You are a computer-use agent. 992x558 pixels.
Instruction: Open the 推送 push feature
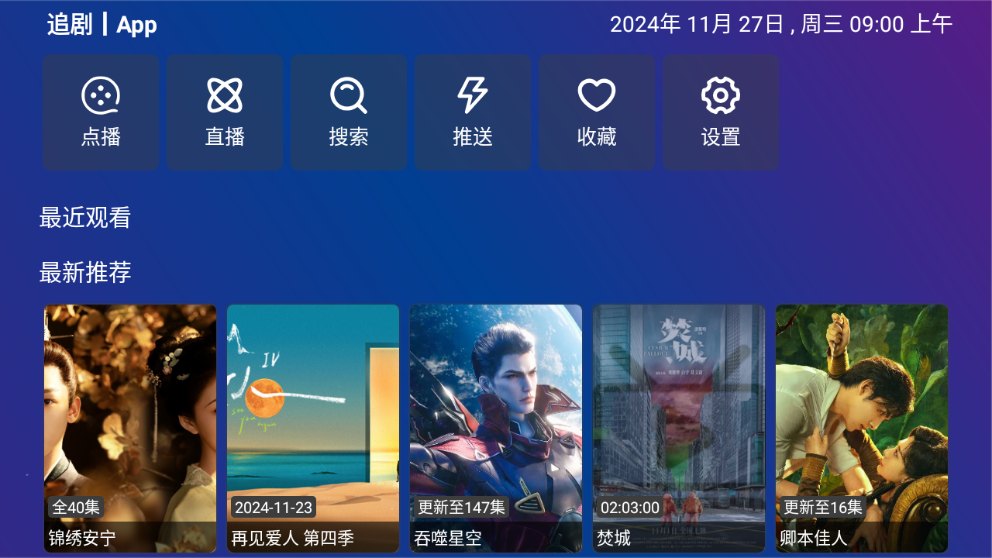coord(472,113)
